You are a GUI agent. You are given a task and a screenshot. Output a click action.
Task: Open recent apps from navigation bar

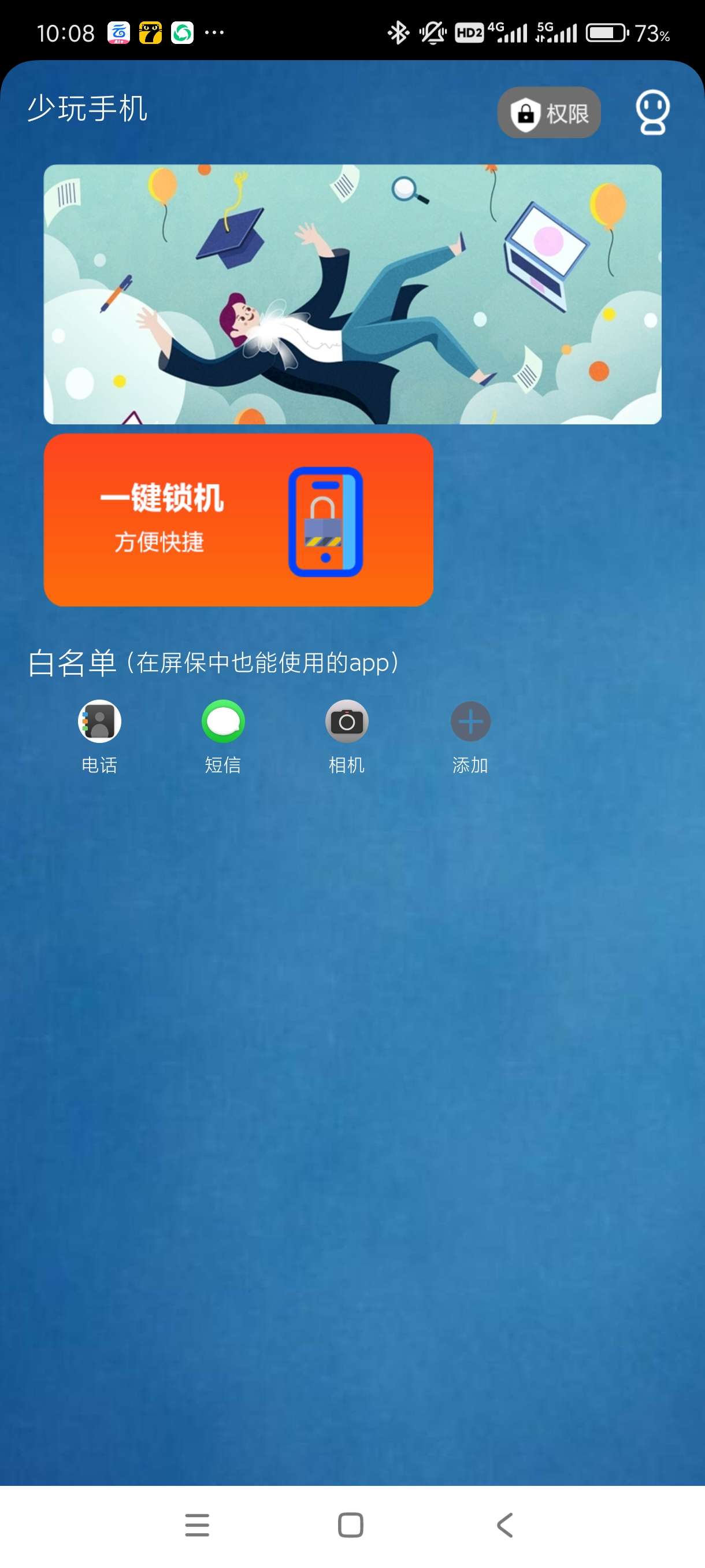point(197,1525)
